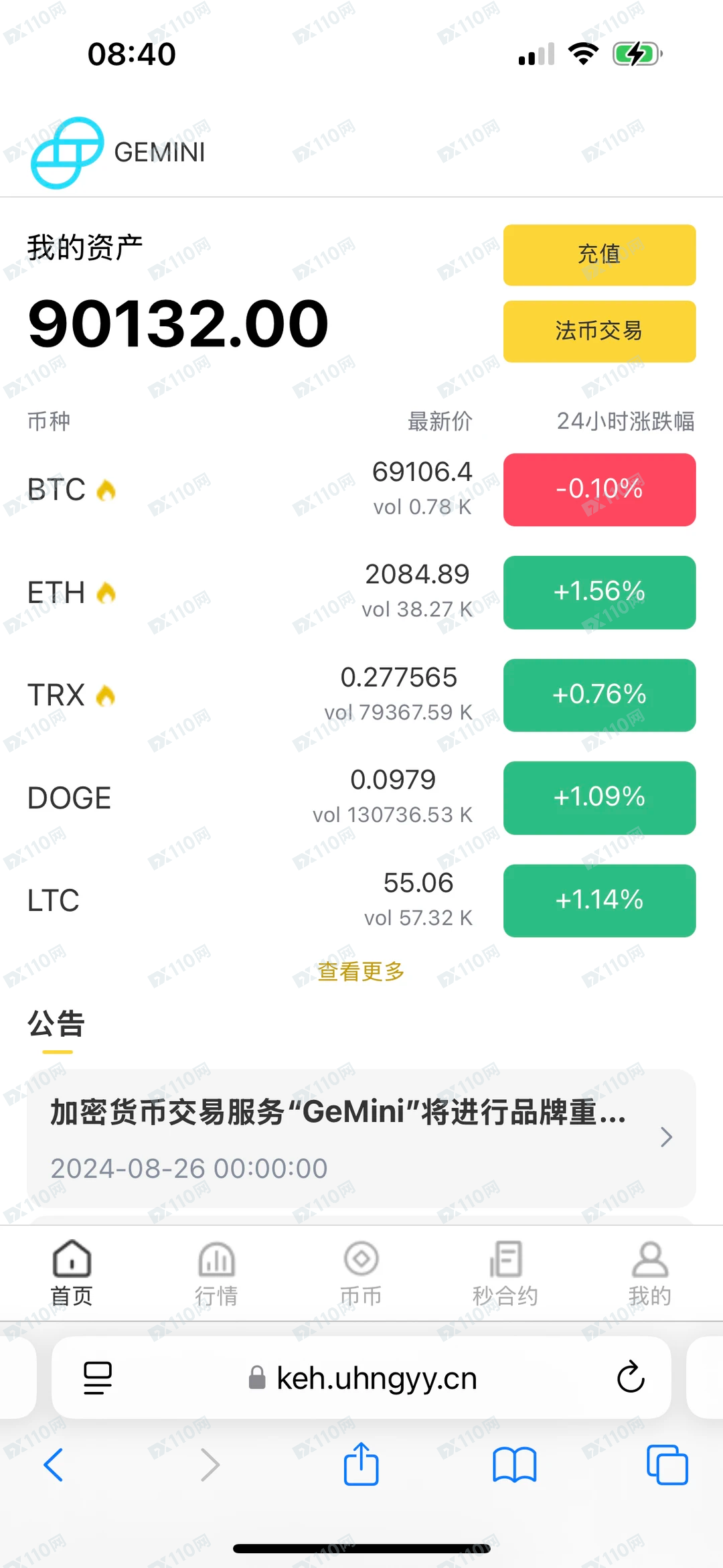This screenshot has width=723, height=1568.
Task: Expand the GeMini rebranding announcement chevron
Action: (x=666, y=1137)
